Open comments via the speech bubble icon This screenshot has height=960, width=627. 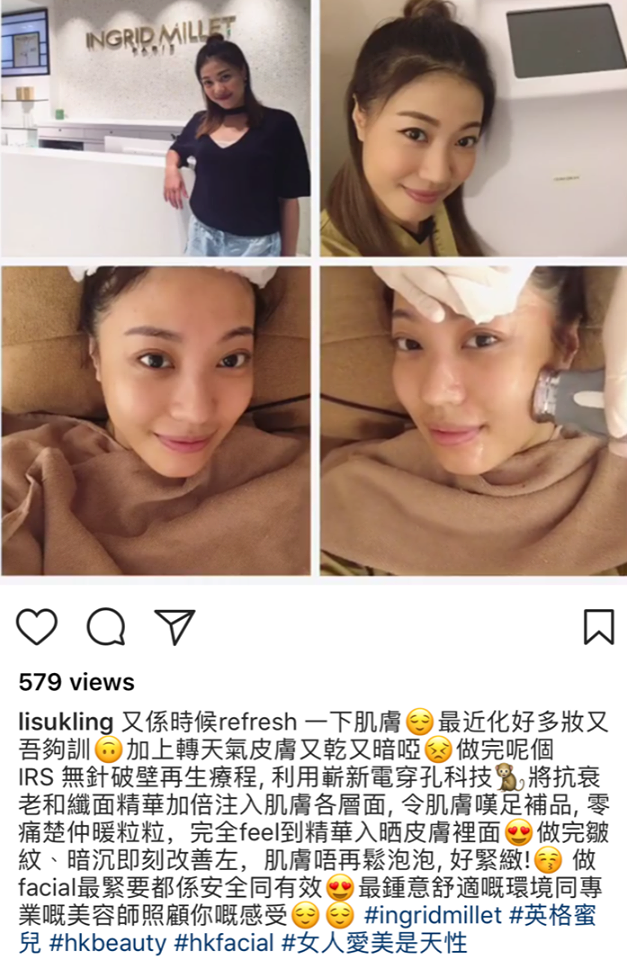pyautogui.click(x=106, y=626)
